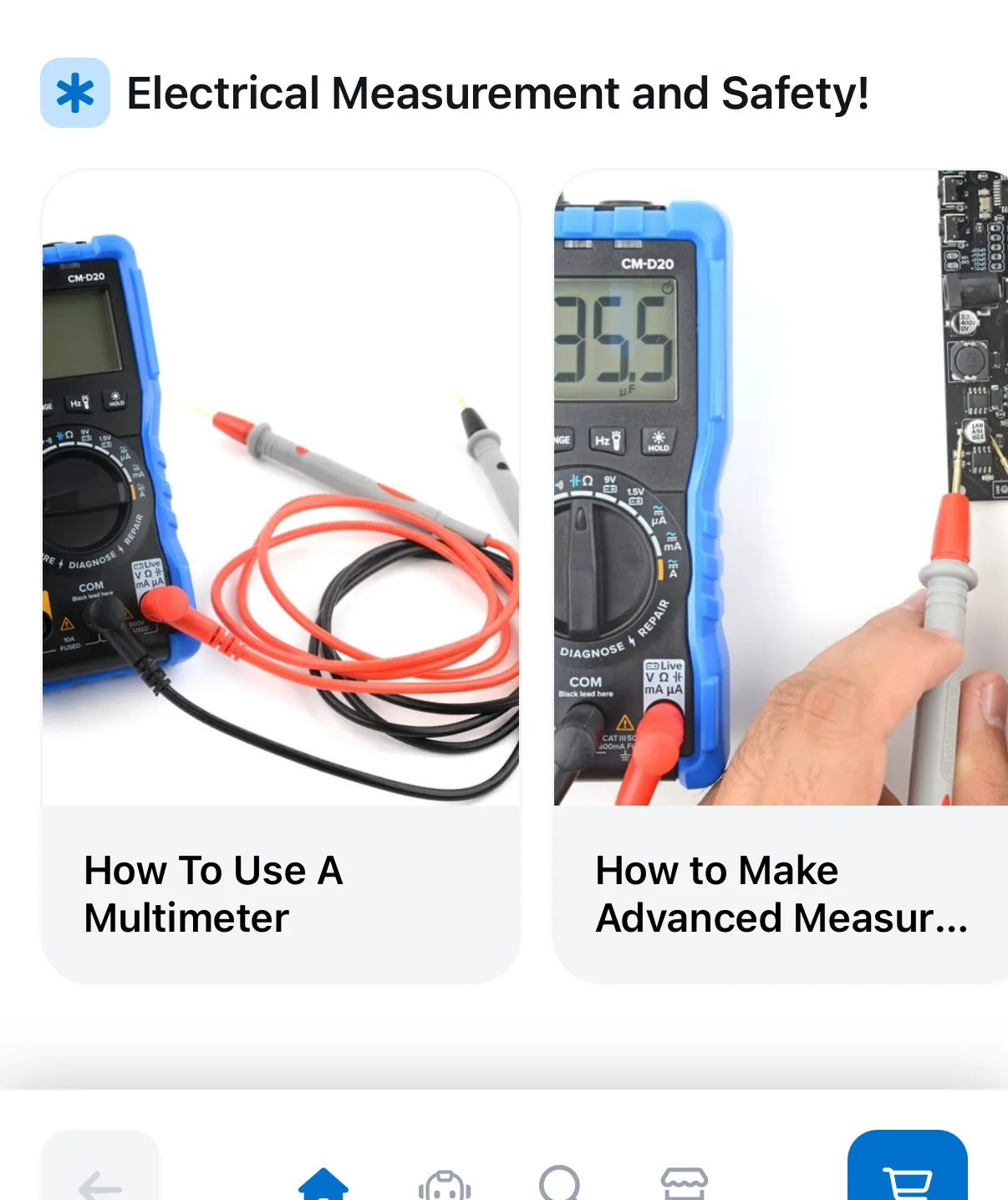Switch to the Home tab
The width and height of the screenshot is (1008, 1200).
coord(323,1183)
